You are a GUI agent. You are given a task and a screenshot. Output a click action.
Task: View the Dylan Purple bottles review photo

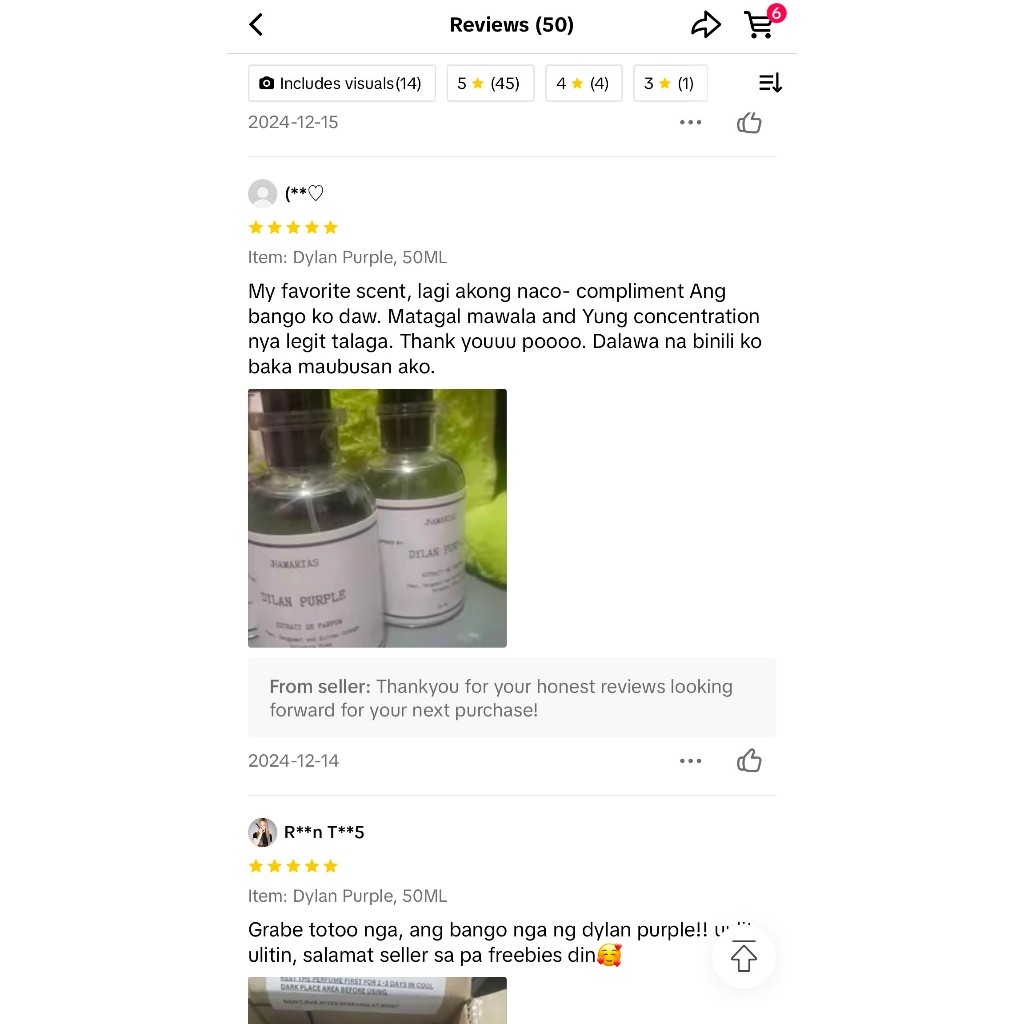coord(377,518)
